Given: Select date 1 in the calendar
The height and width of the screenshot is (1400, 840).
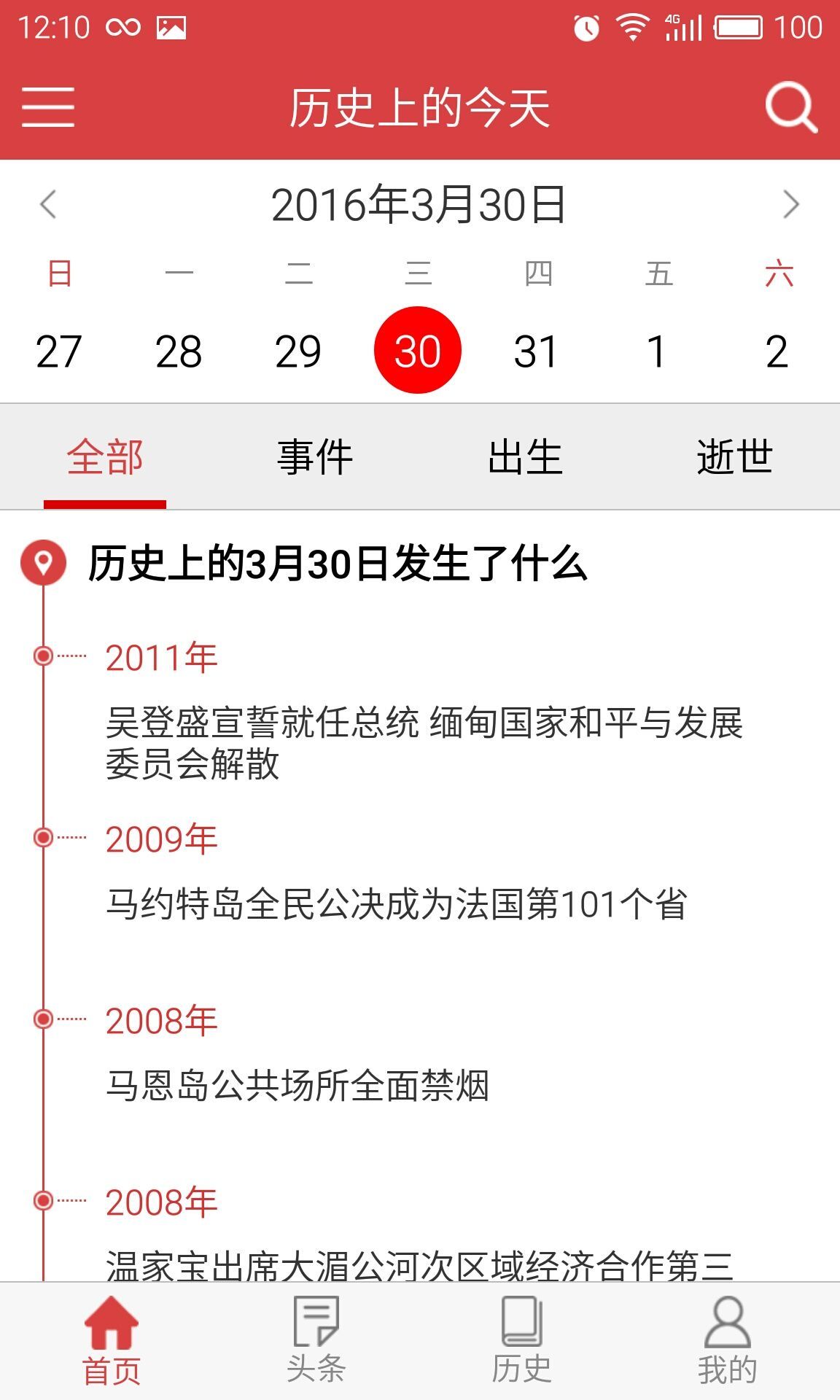Looking at the screenshot, I should coord(657,351).
